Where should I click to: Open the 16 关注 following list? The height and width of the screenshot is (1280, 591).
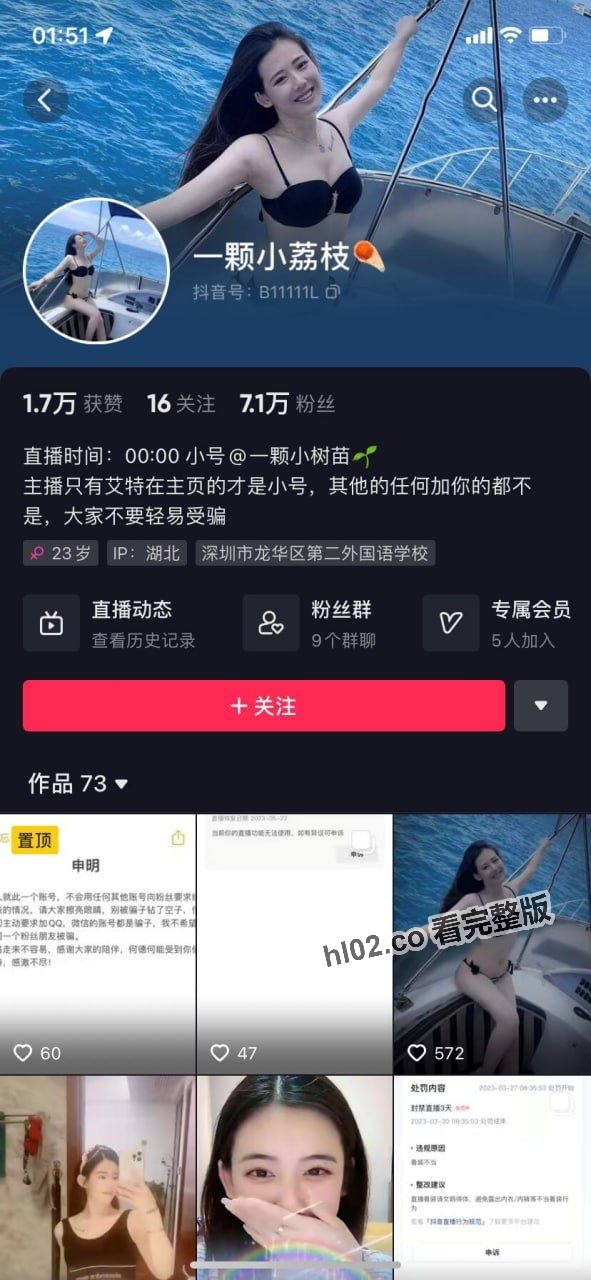pos(181,404)
